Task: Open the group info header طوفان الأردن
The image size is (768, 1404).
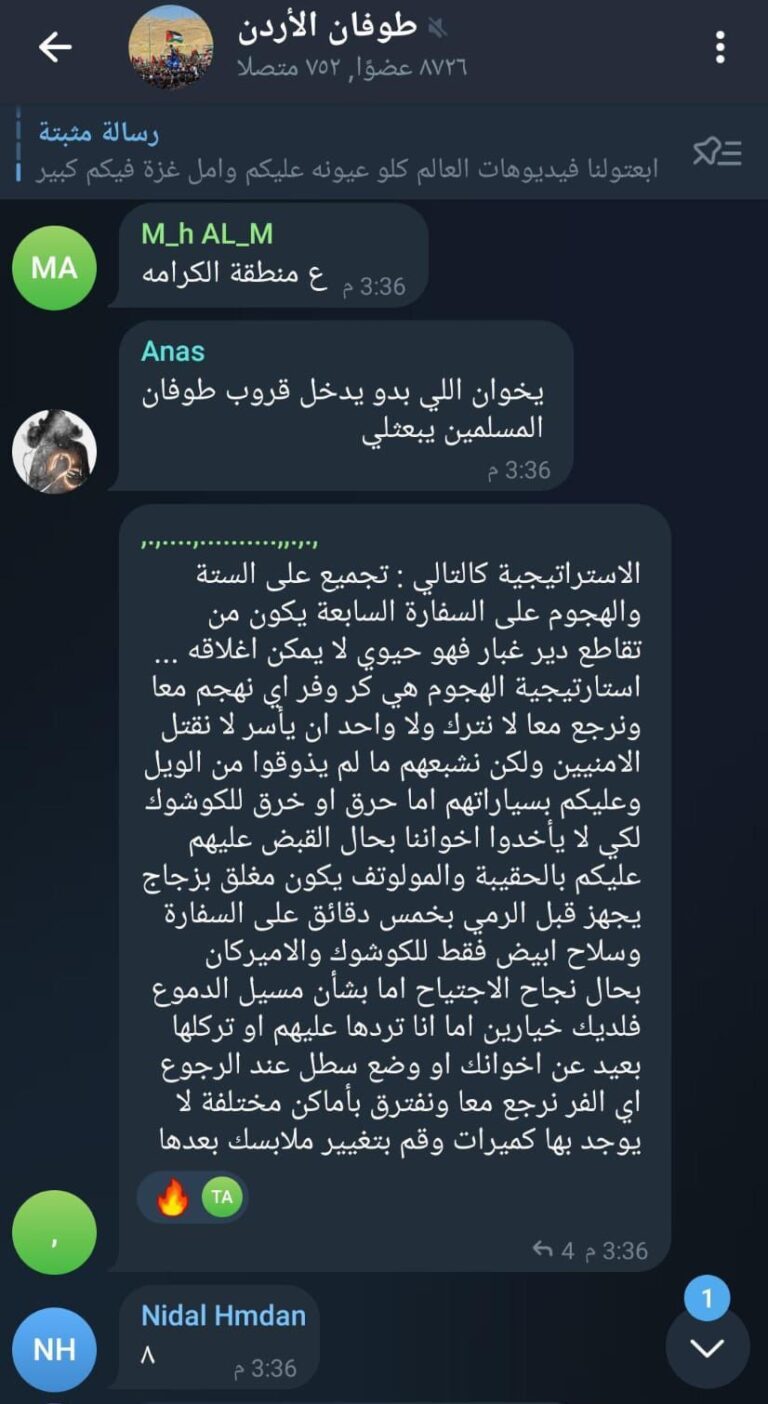Action: [330, 47]
